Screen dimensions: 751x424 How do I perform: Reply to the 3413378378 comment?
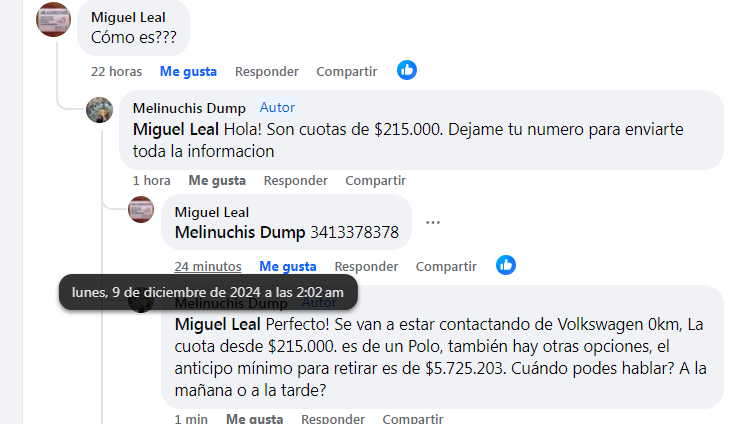[x=366, y=266]
